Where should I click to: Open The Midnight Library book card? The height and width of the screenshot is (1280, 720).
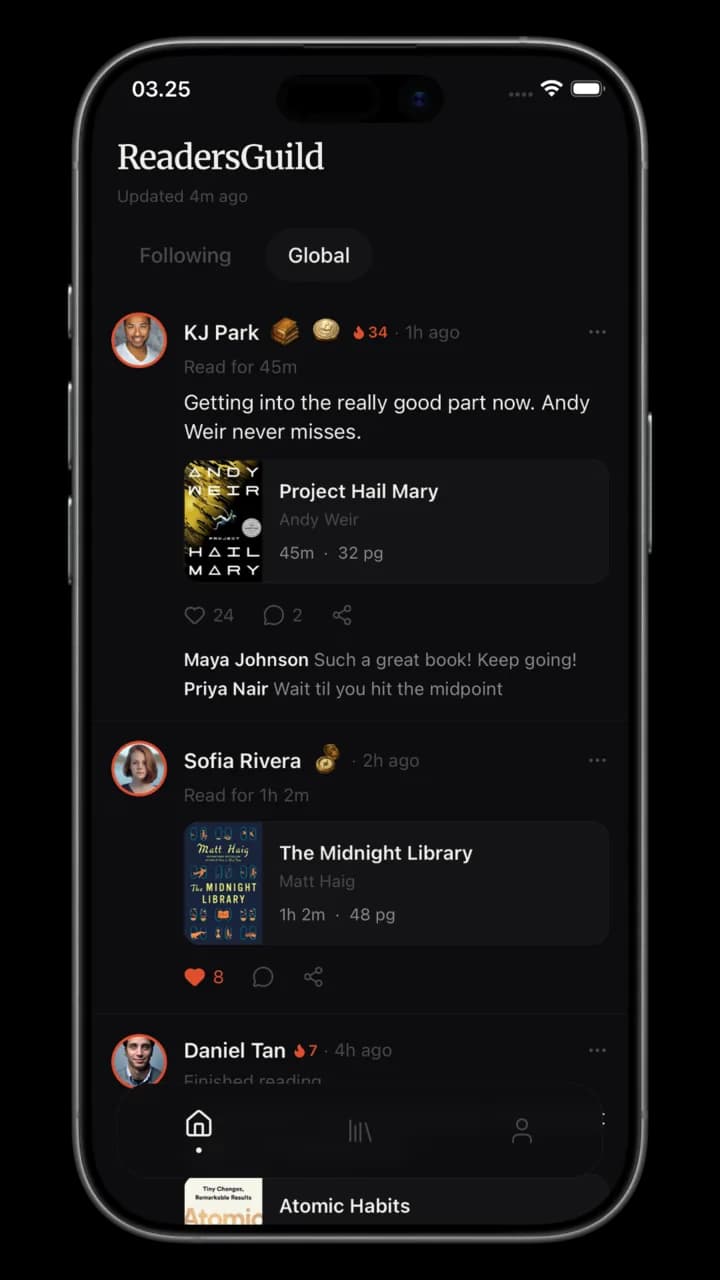(x=396, y=883)
